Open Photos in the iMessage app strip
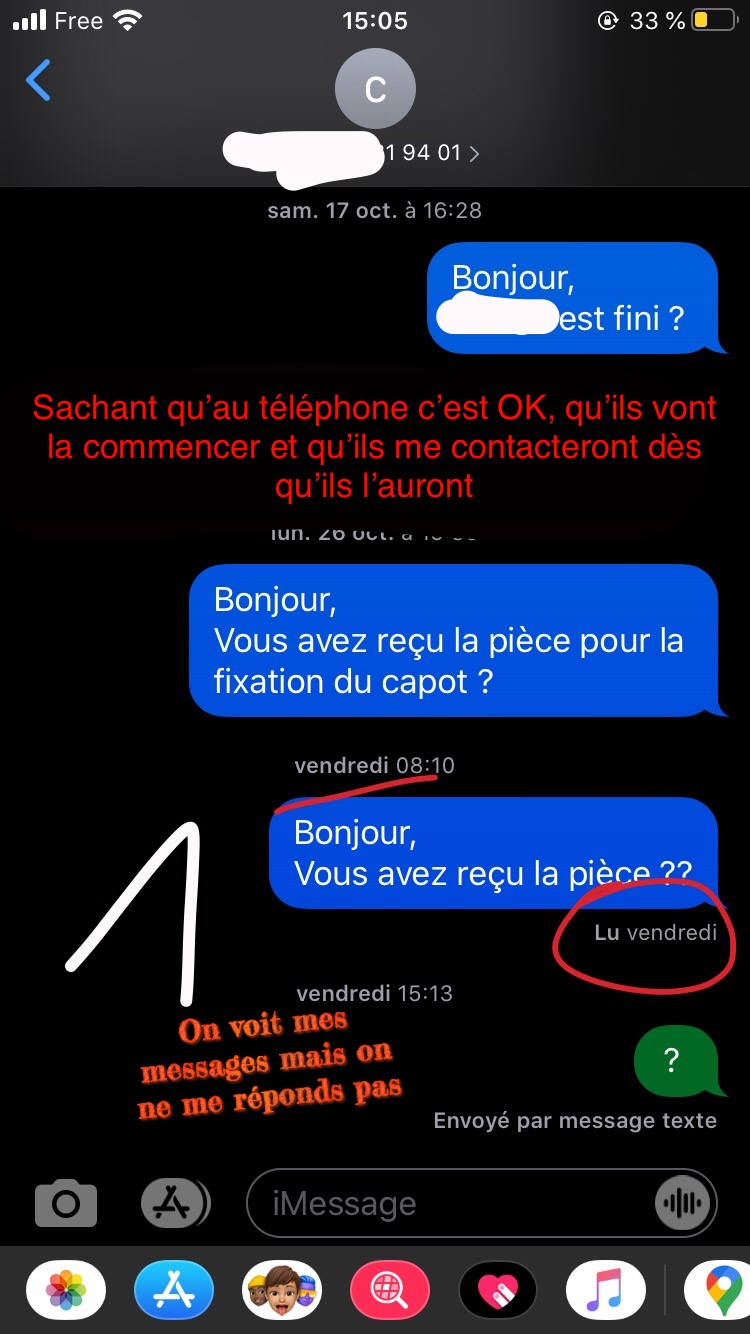 tap(66, 1291)
